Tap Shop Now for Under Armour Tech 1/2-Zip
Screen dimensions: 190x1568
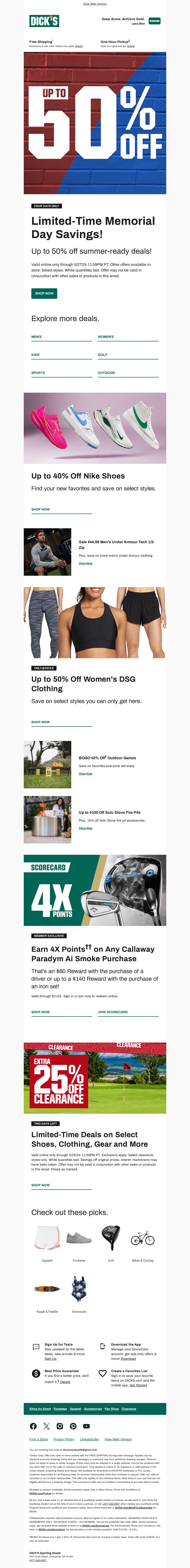coord(86,563)
